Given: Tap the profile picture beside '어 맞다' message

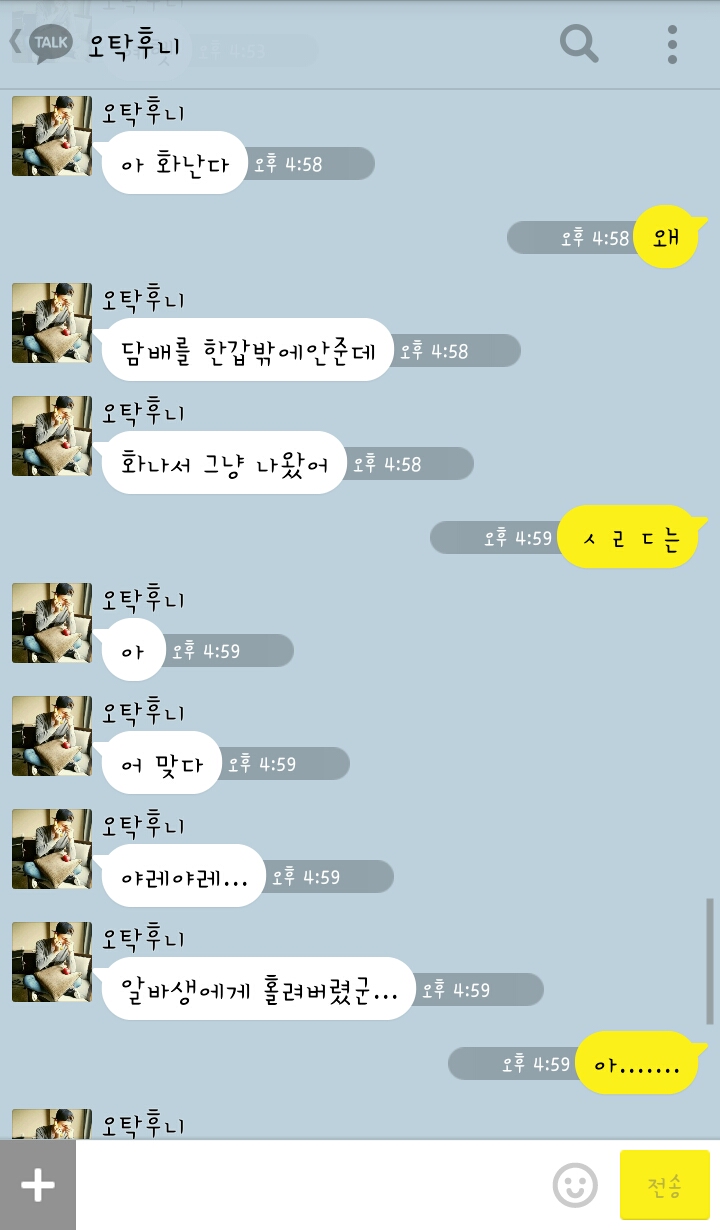Looking at the screenshot, I should click(x=51, y=737).
